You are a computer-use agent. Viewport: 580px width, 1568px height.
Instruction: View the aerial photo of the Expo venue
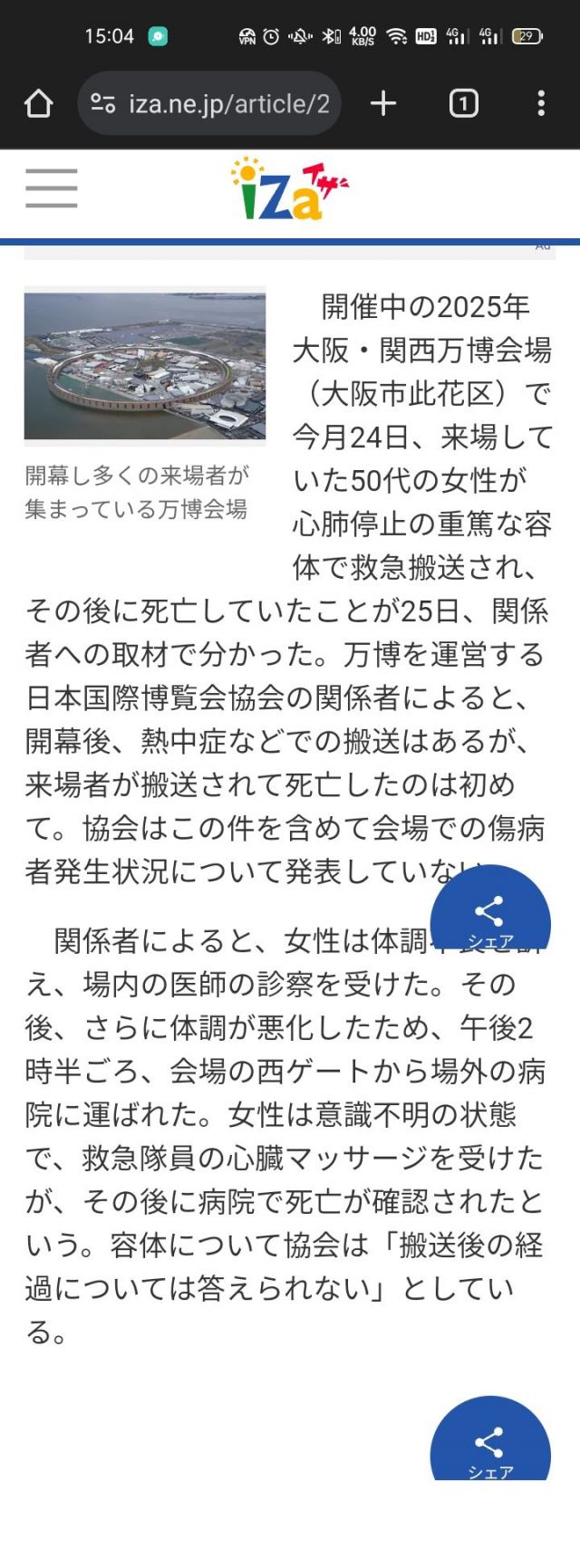tap(145, 366)
